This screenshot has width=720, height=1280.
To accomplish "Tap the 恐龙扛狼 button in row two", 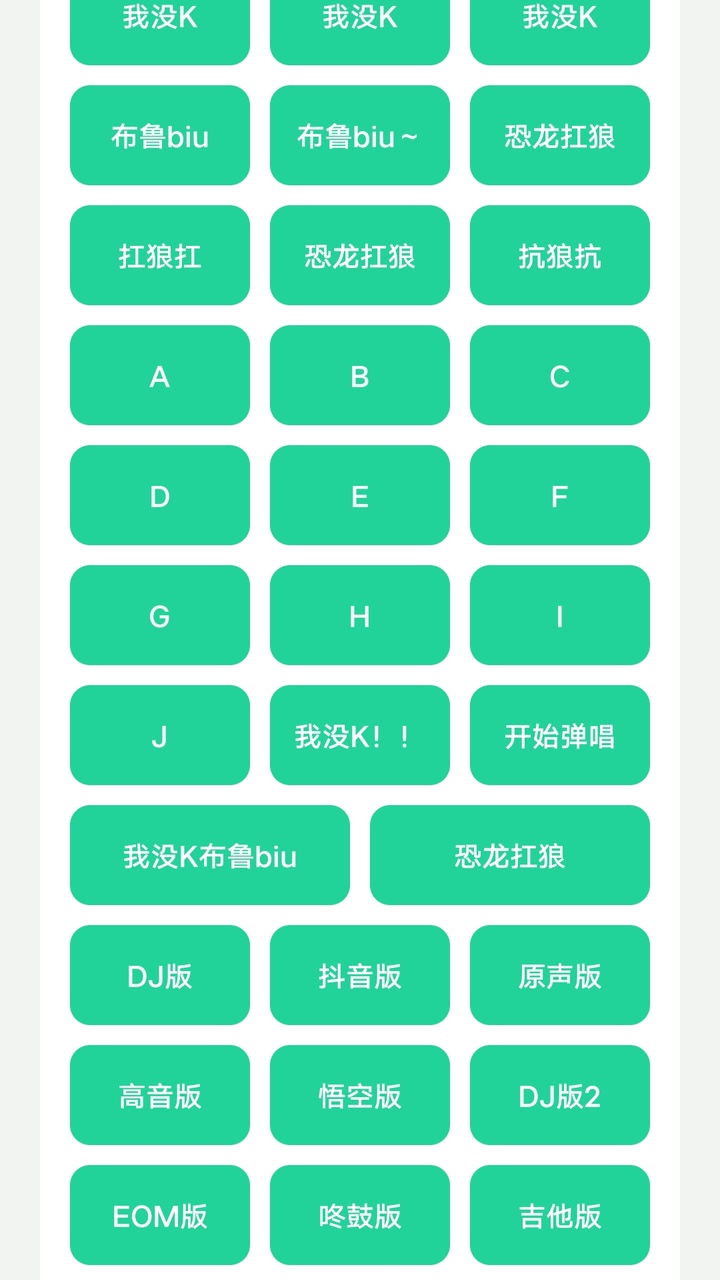I will click(559, 135).
